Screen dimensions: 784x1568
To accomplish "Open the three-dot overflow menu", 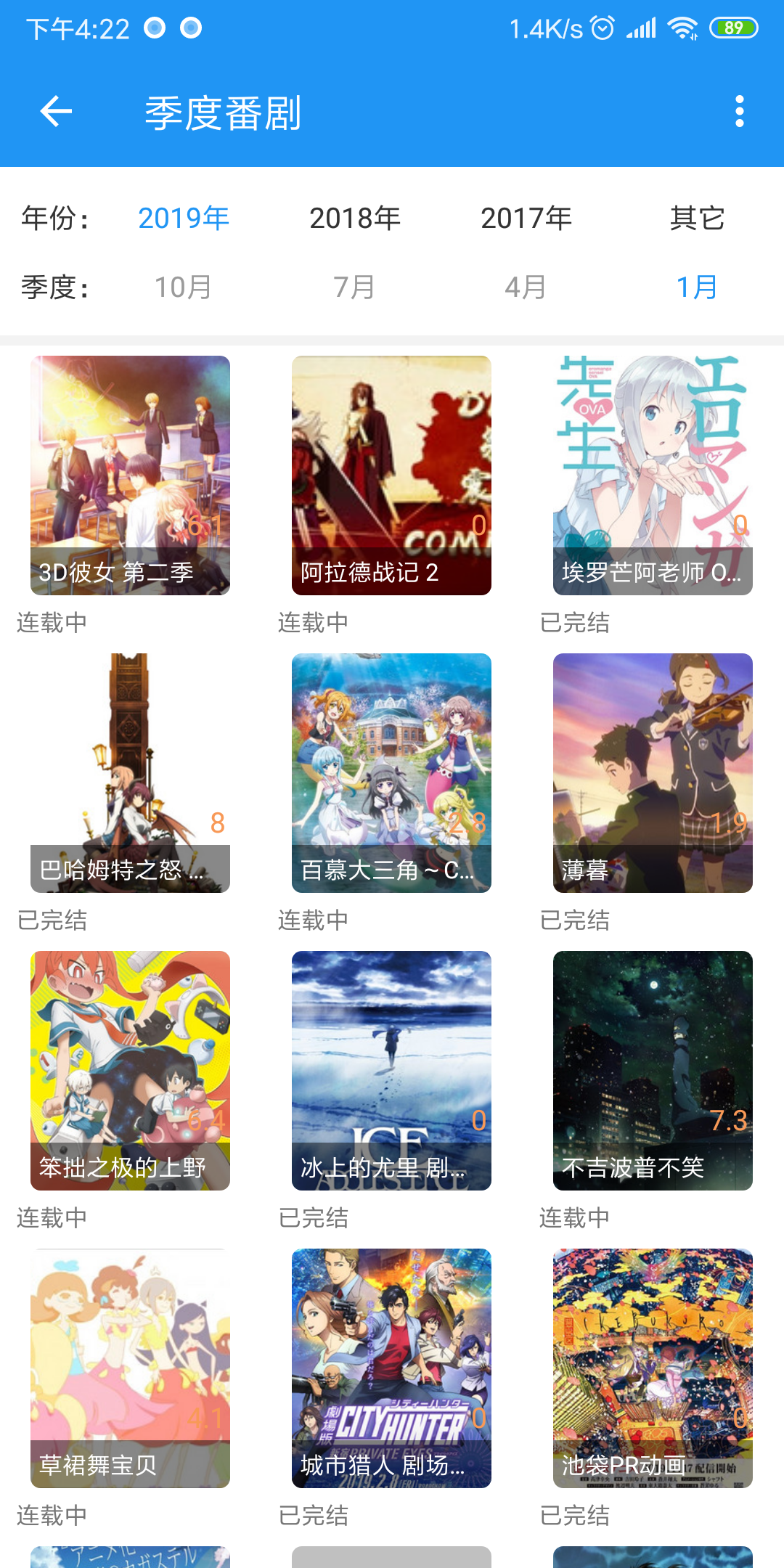I will tap(739, 112).
